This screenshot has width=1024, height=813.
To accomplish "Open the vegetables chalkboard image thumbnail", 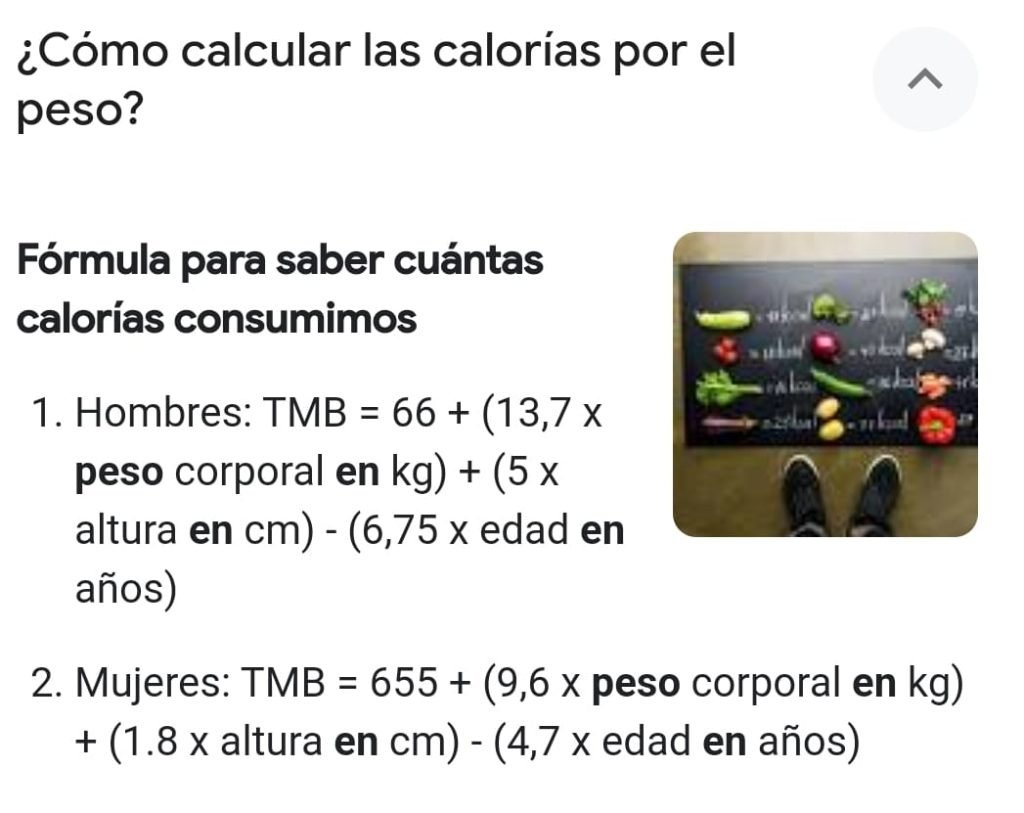I will pos(825,384).
